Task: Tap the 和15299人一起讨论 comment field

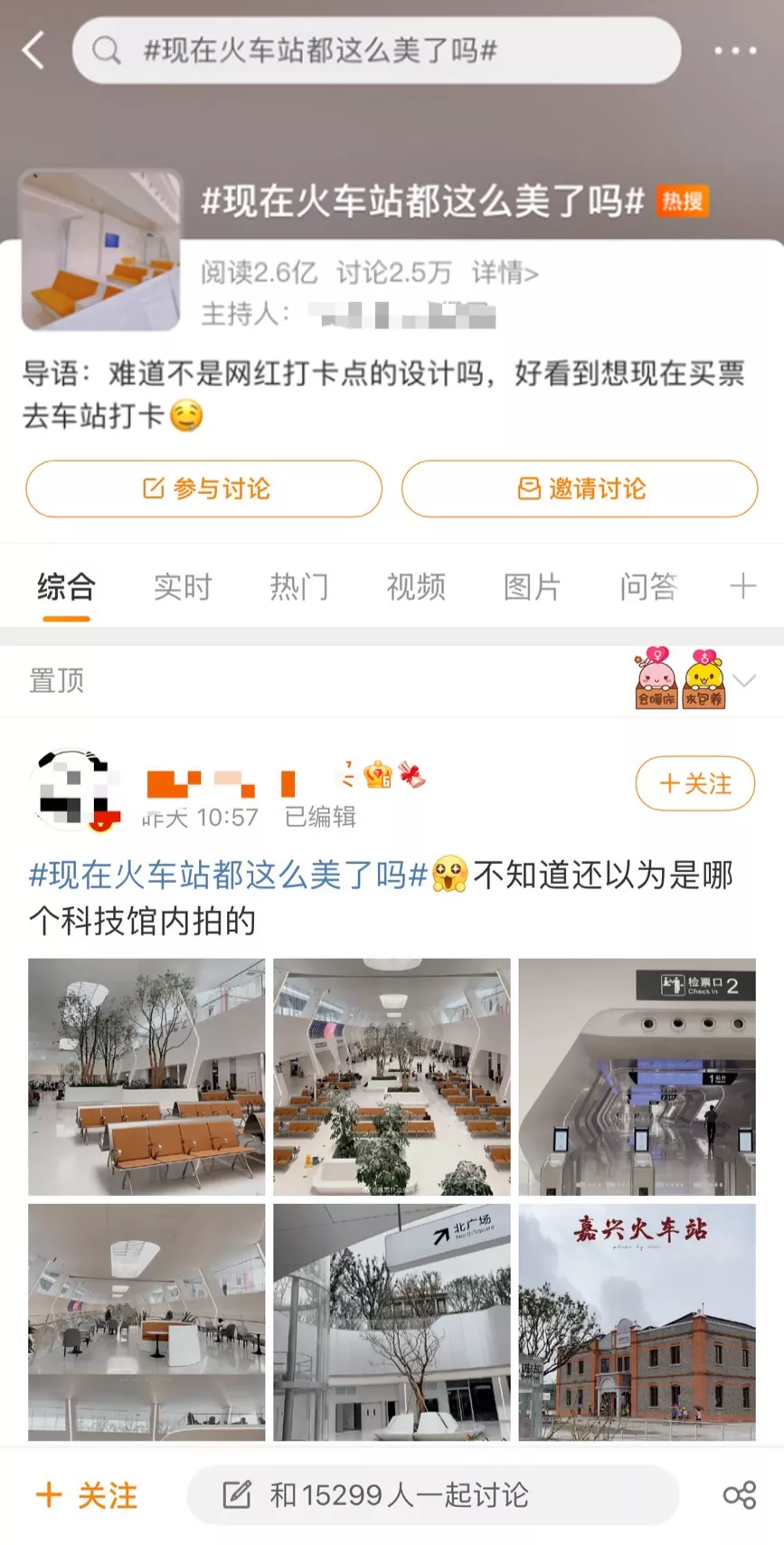Action: point(432,1495)
